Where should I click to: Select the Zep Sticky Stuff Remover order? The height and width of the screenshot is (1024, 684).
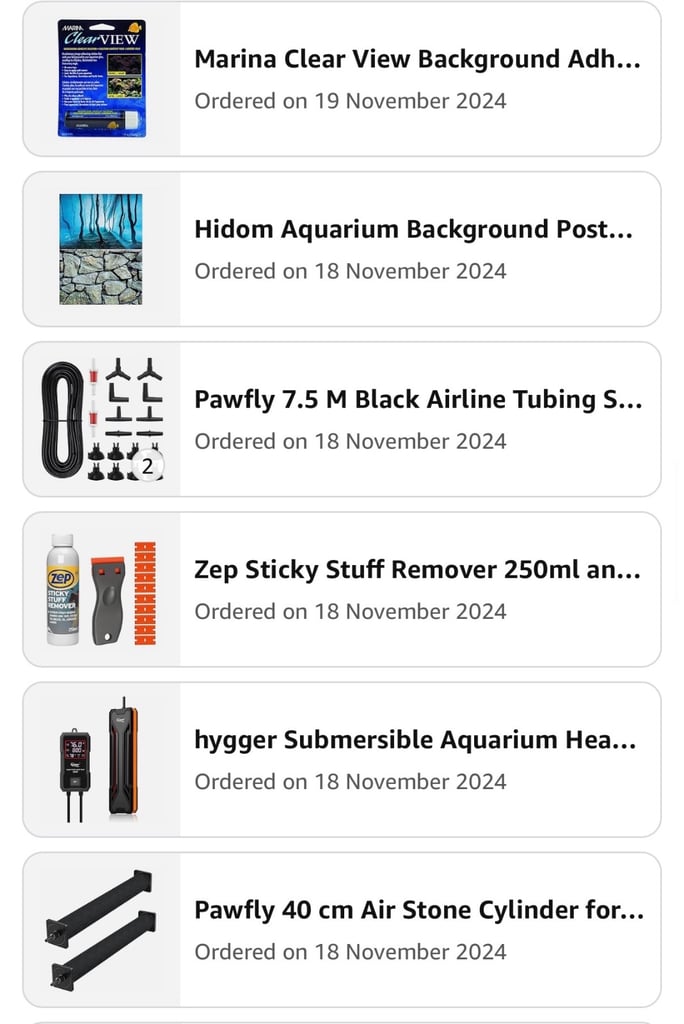point(417,570)
